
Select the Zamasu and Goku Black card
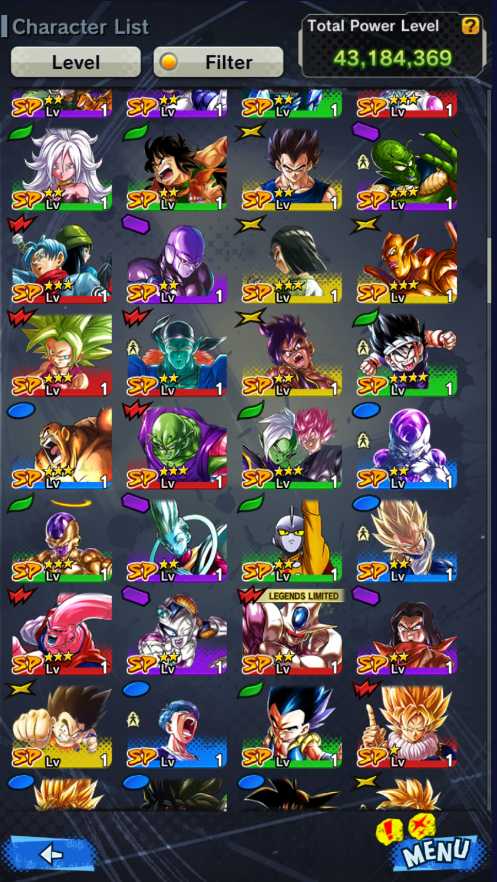(292, 448)
